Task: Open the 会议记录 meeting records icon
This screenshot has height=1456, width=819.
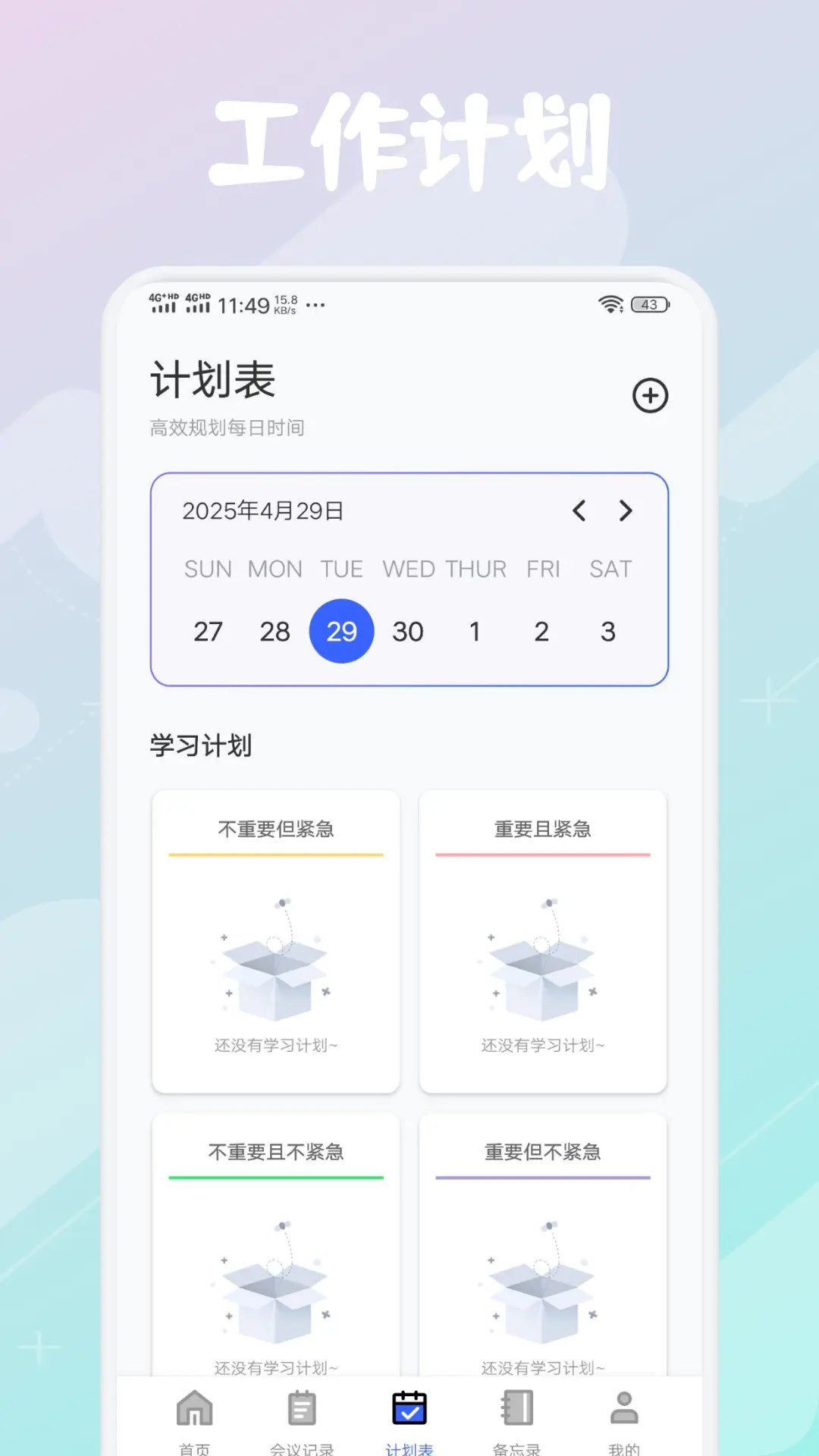Action: pos(302,1408)
